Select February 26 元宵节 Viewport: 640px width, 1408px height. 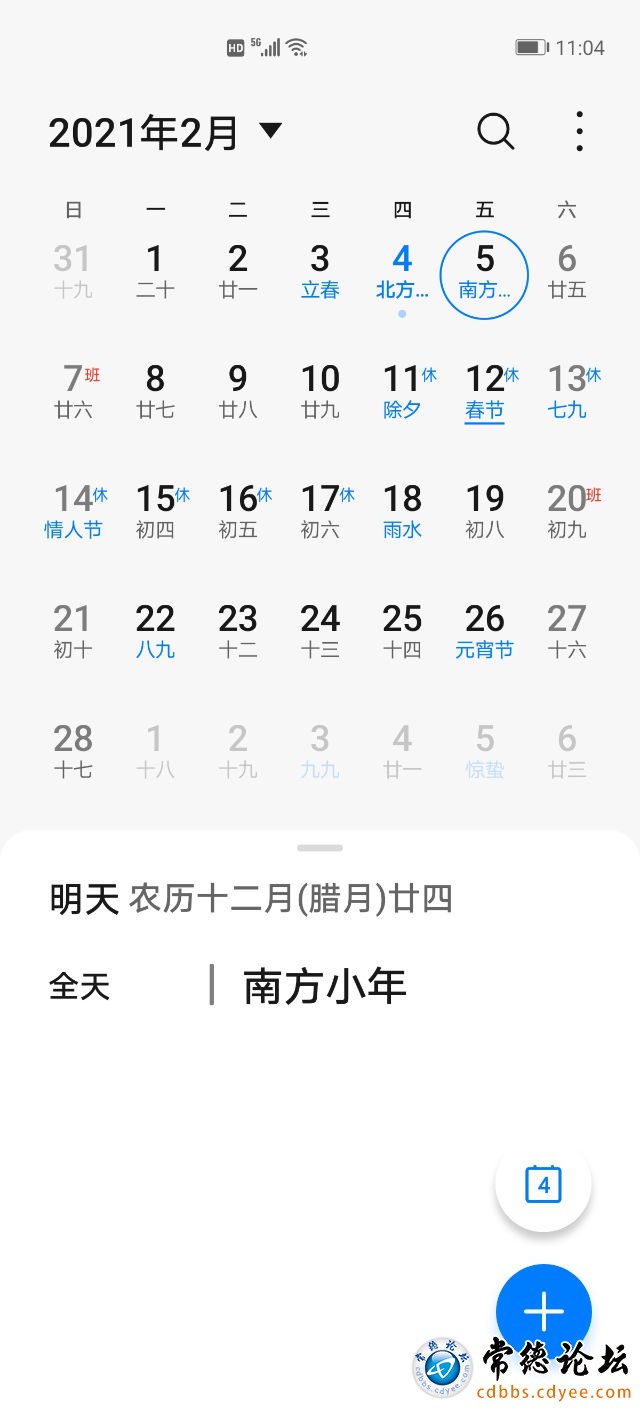tap(485, 632)
